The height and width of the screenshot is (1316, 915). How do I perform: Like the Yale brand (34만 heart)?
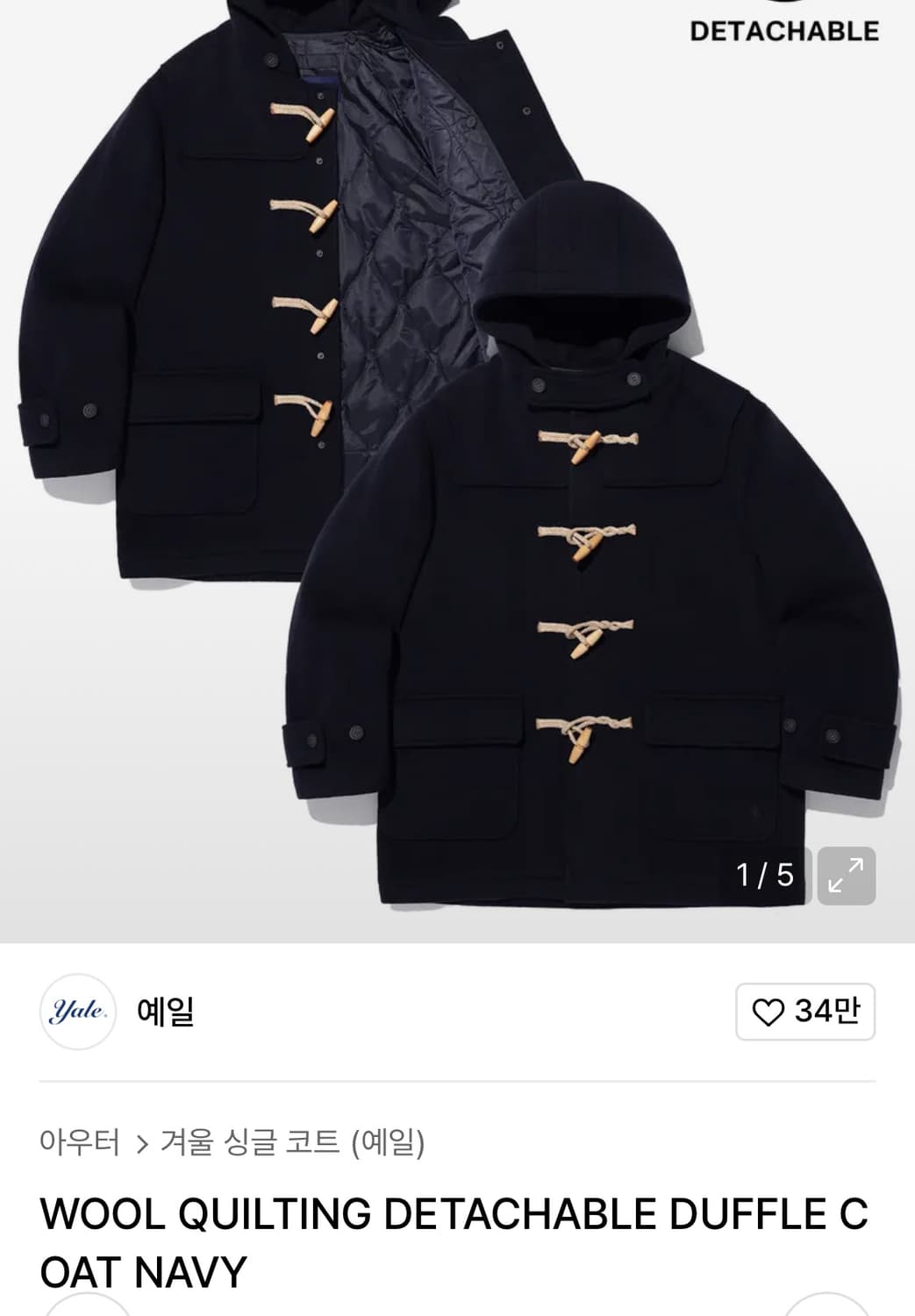(804, 1012)
